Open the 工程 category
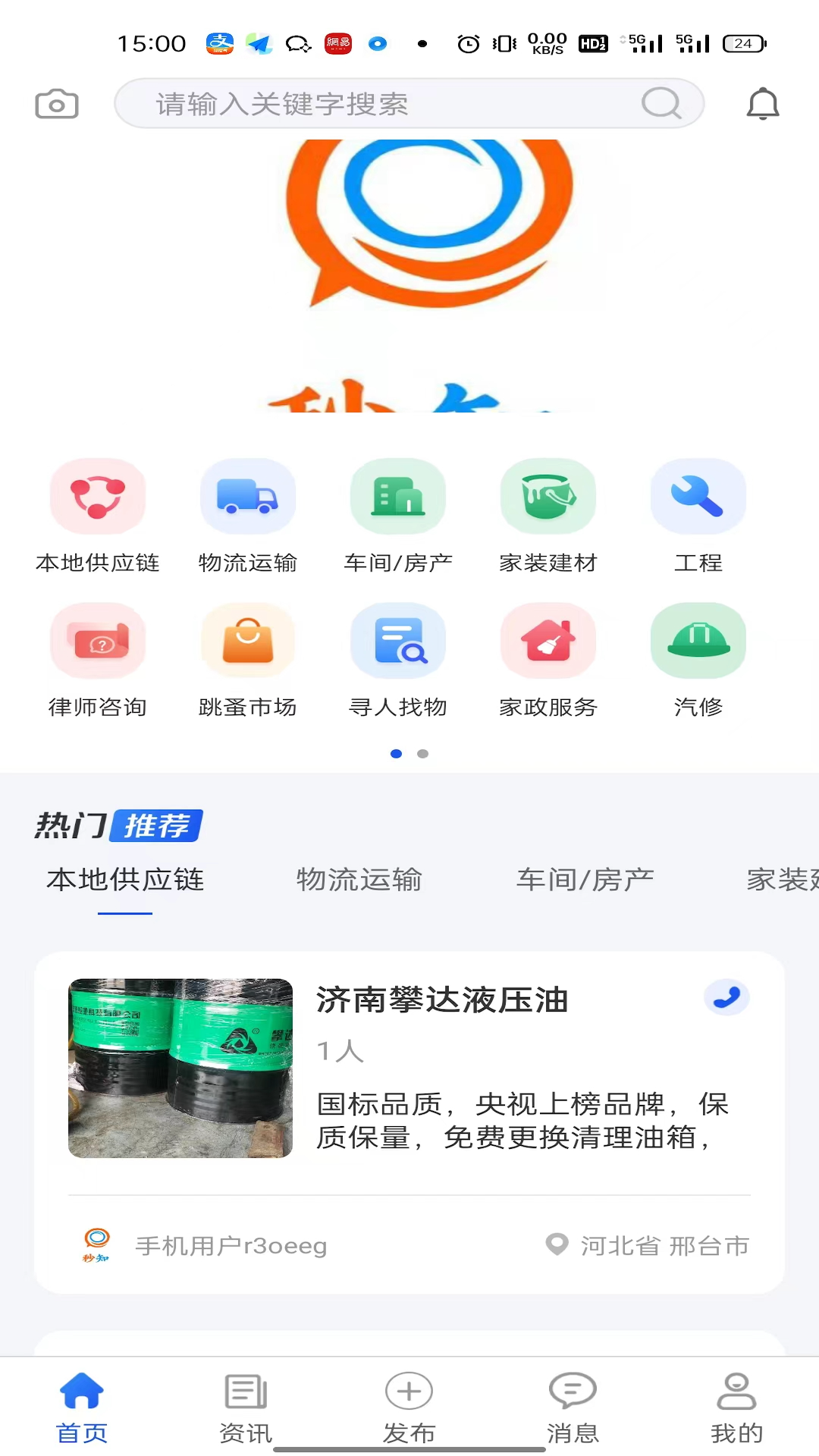The image size is (819, 1456). click(698, 497)
